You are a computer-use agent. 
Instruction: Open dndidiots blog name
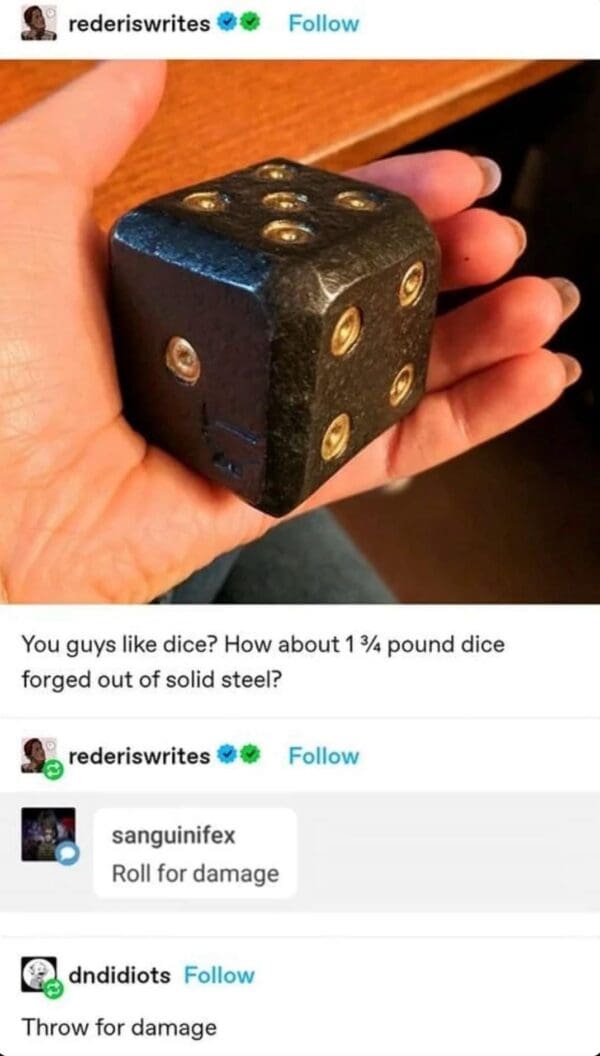point(120,975)
